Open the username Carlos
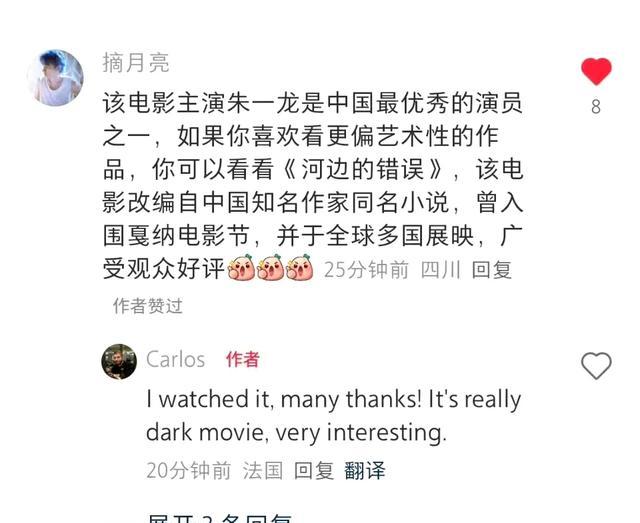Screen dimensions: 640x523 click(x=175, y=359)
